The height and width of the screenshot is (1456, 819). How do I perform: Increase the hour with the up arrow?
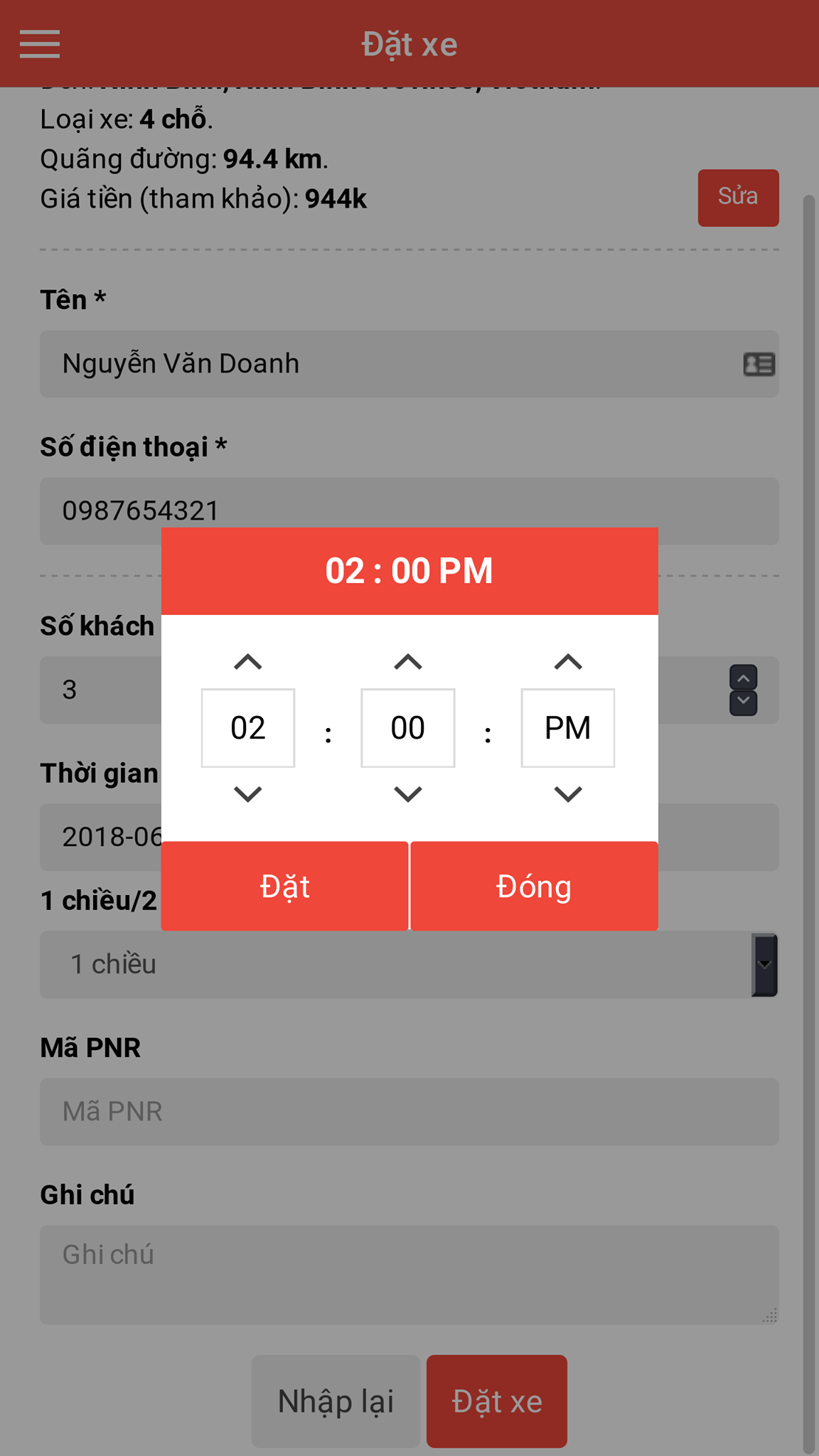[247, 662]
